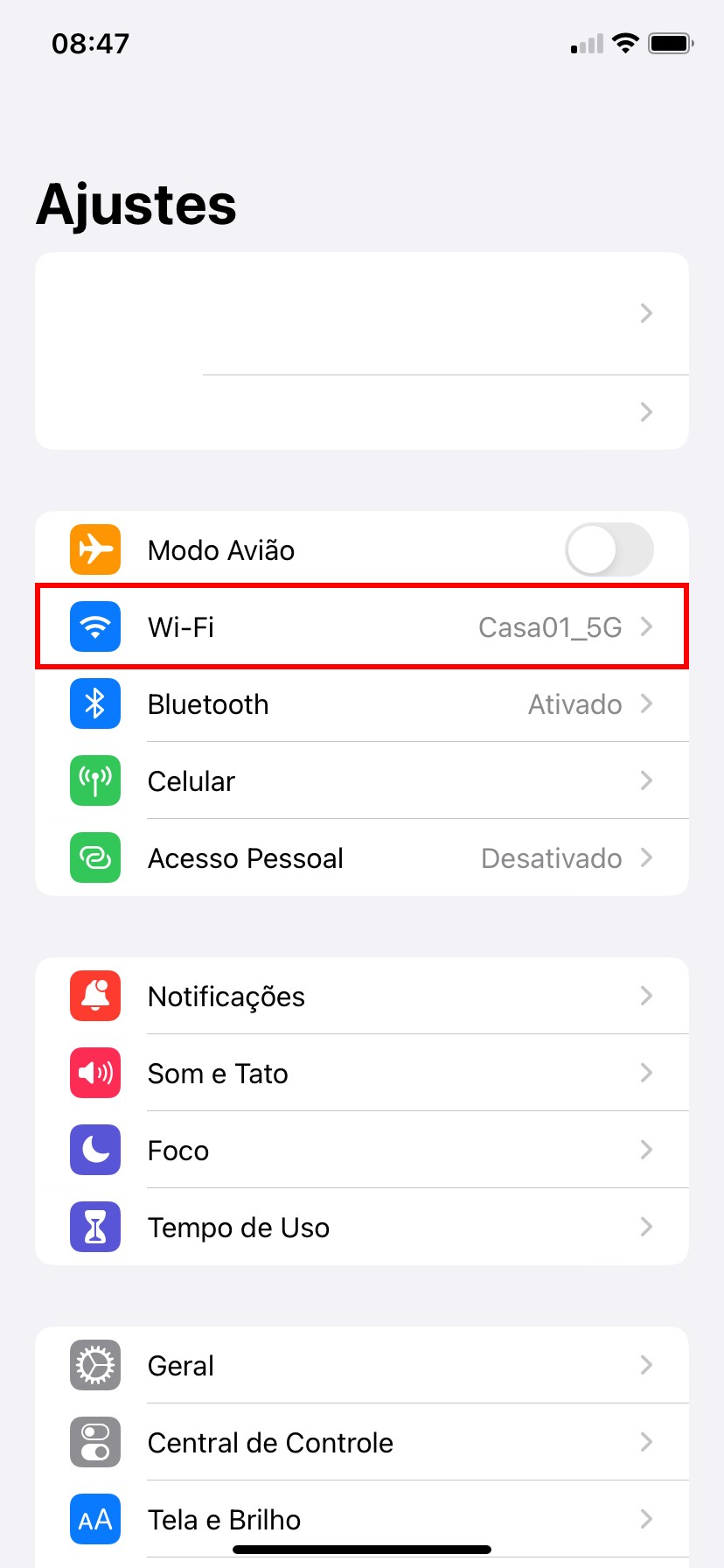
Task: Open Notificações settings
Action: coord(362,996)
